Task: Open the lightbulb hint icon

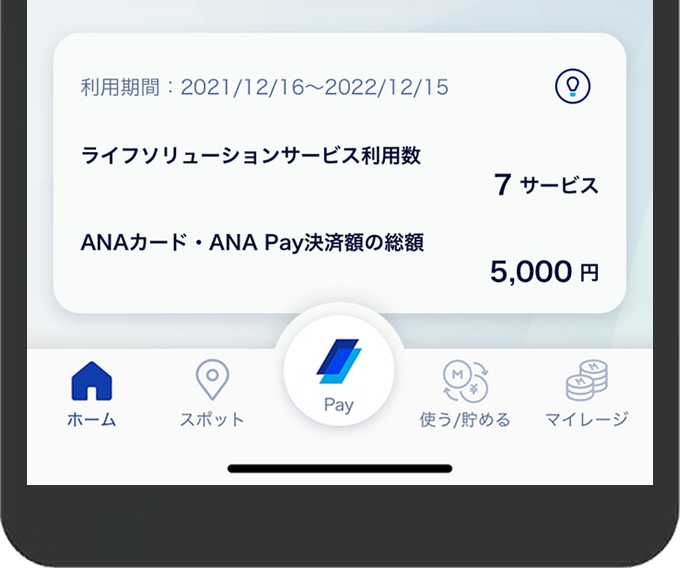Action: 572,87
